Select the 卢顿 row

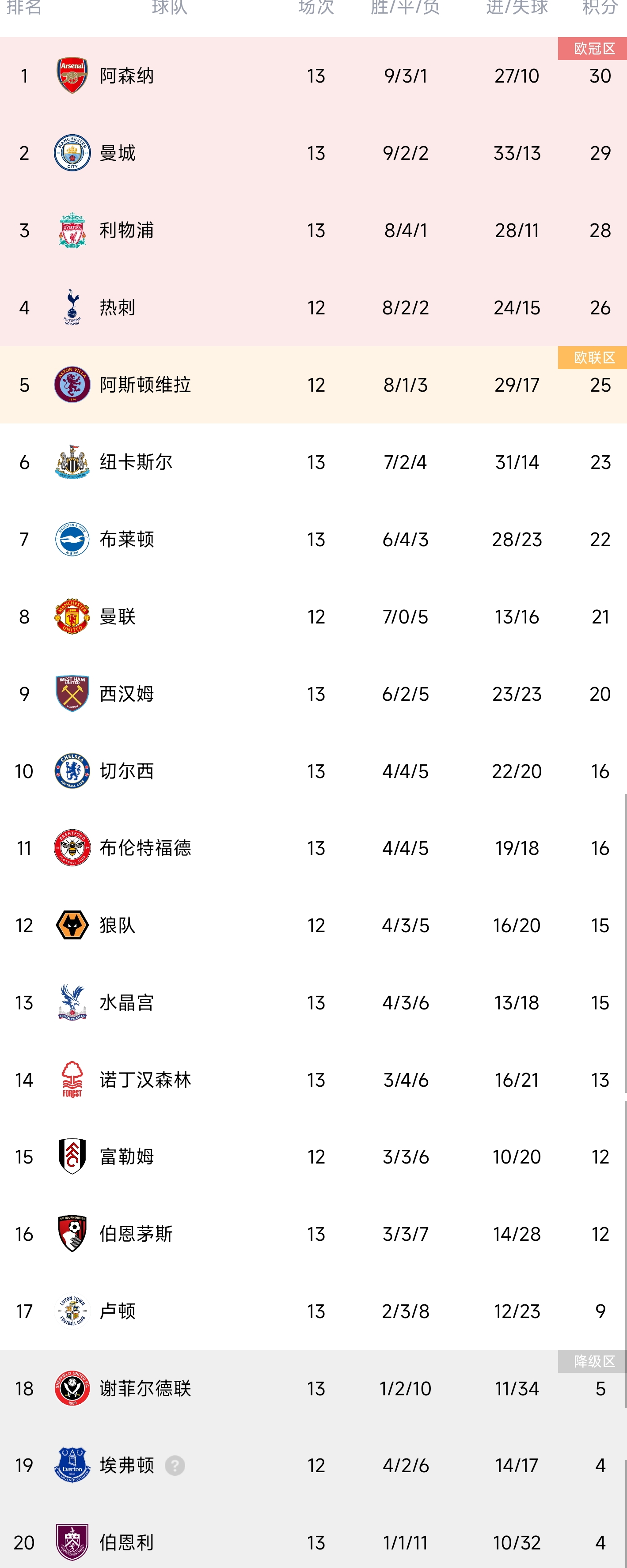[x=118, y=1311]
